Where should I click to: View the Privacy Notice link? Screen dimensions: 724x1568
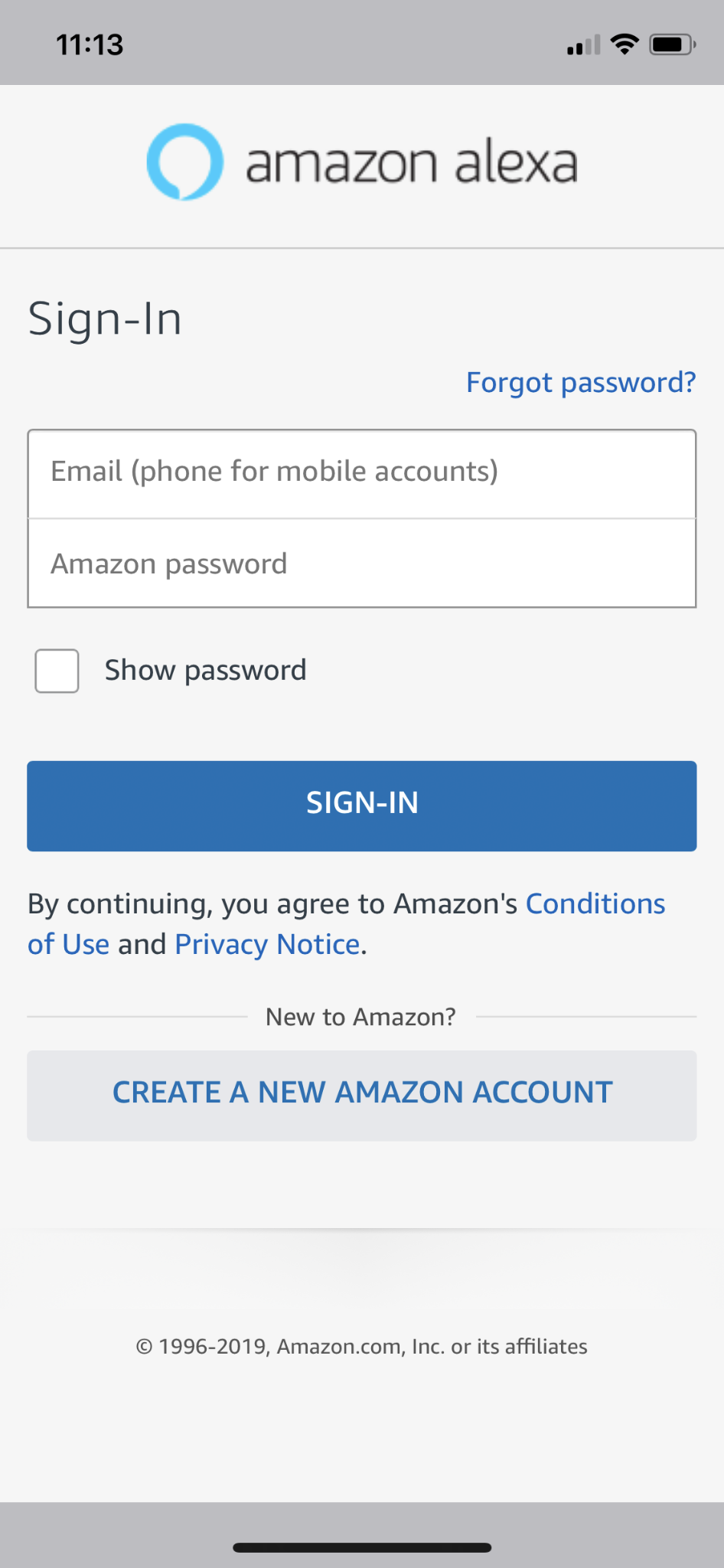[x=267, y=945]
